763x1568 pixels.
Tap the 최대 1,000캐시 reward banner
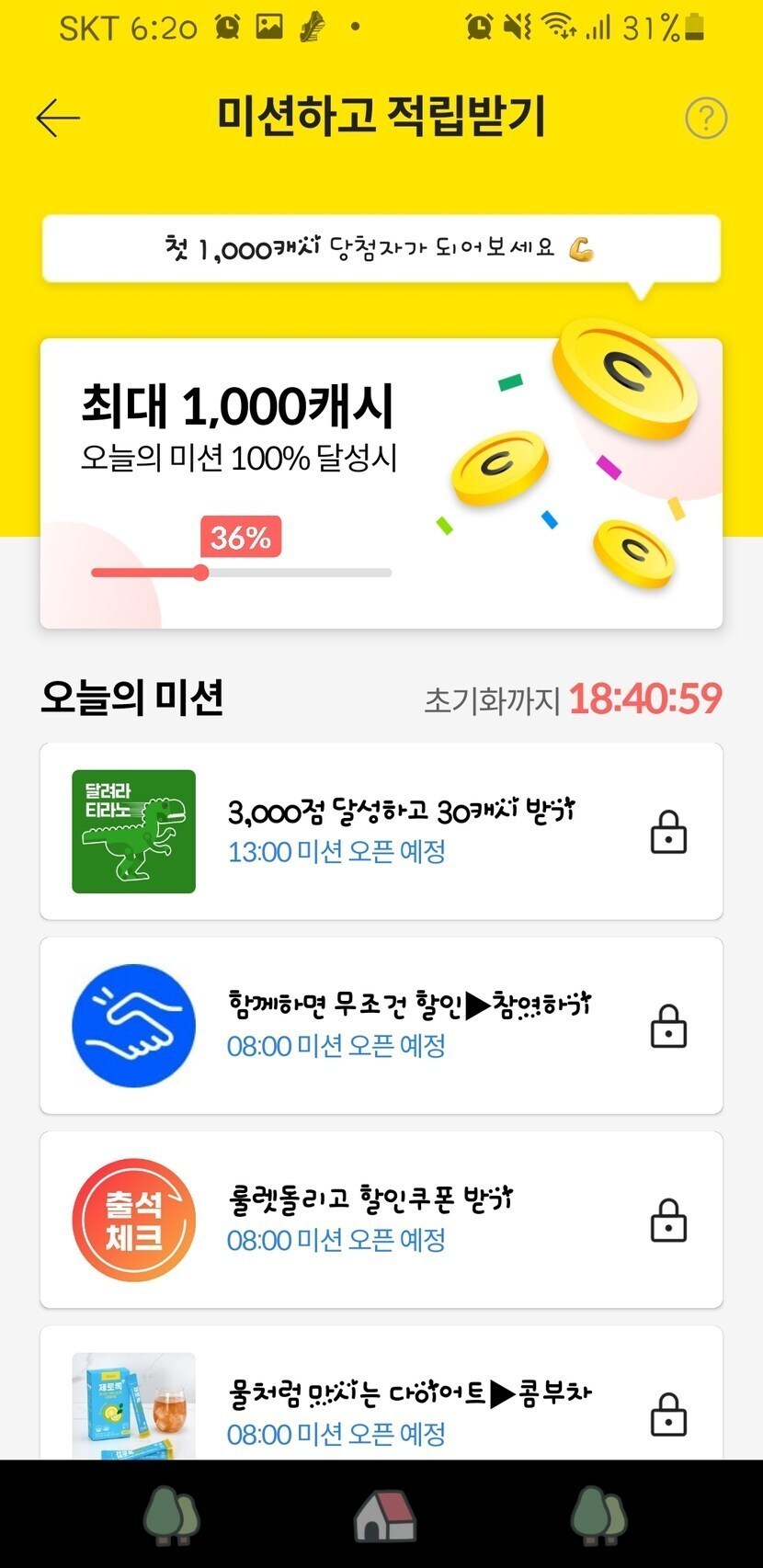[x=381, y=483]
